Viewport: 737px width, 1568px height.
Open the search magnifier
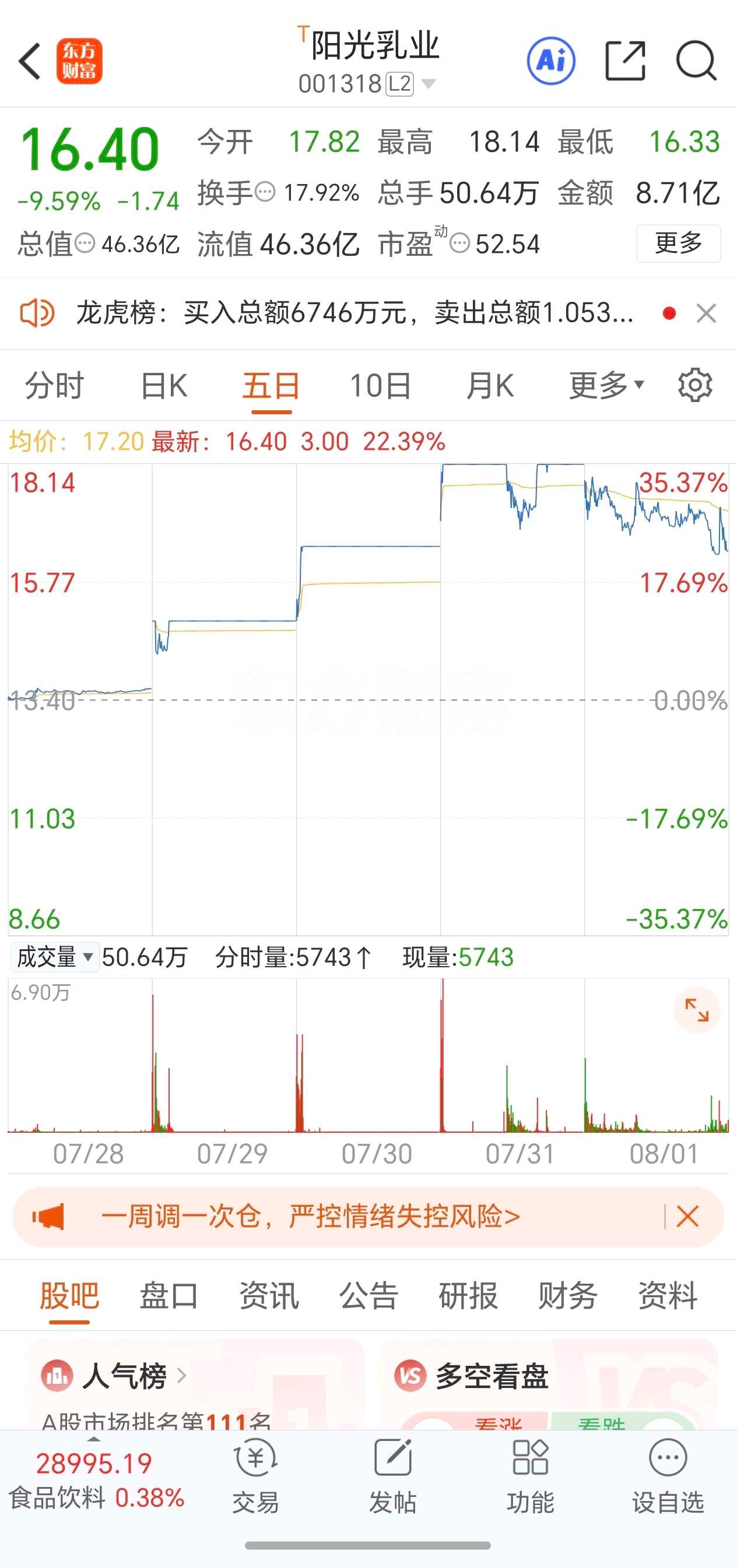pos(696,61)
